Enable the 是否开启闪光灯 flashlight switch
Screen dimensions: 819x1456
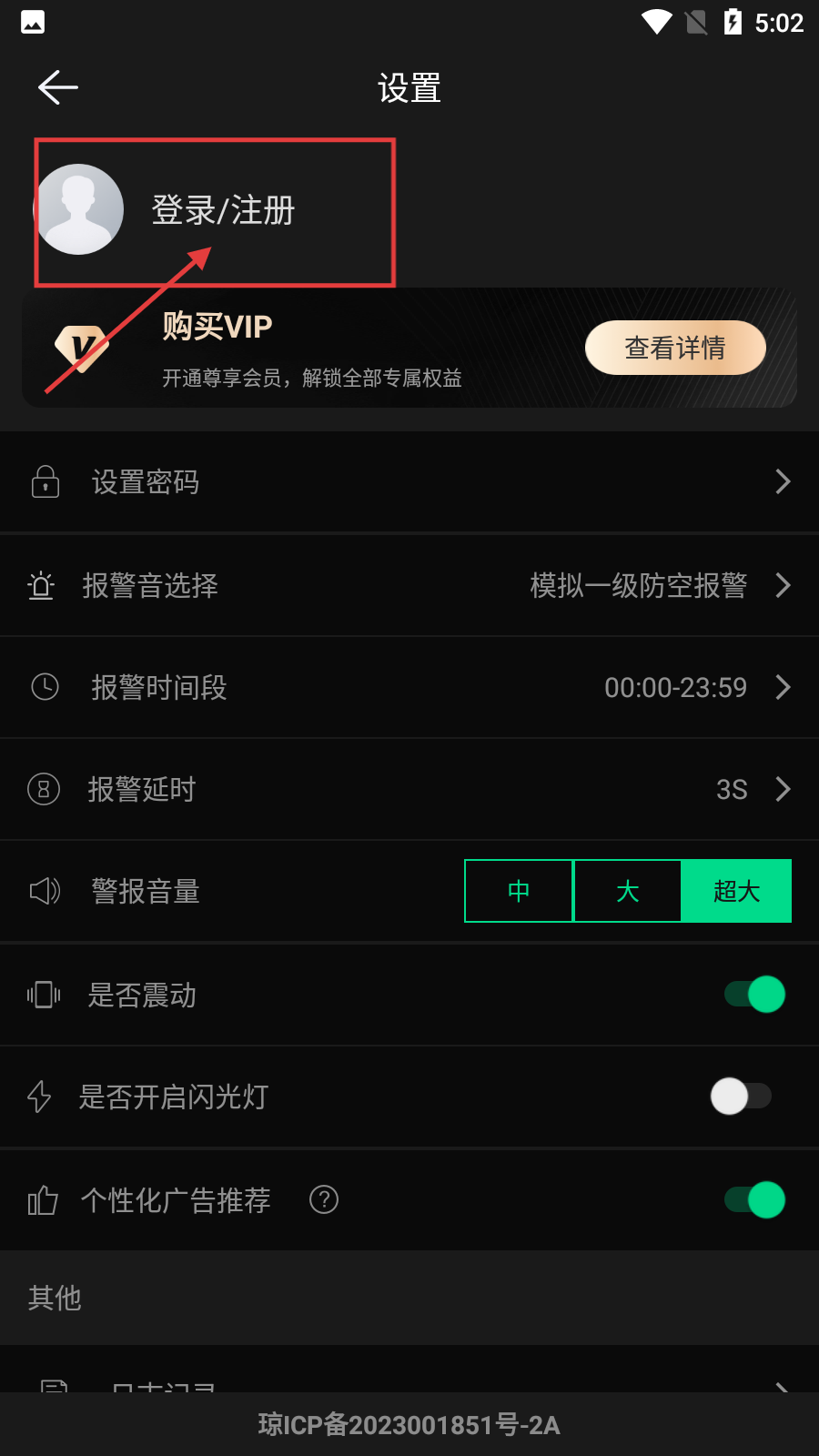pos(741,1097)
